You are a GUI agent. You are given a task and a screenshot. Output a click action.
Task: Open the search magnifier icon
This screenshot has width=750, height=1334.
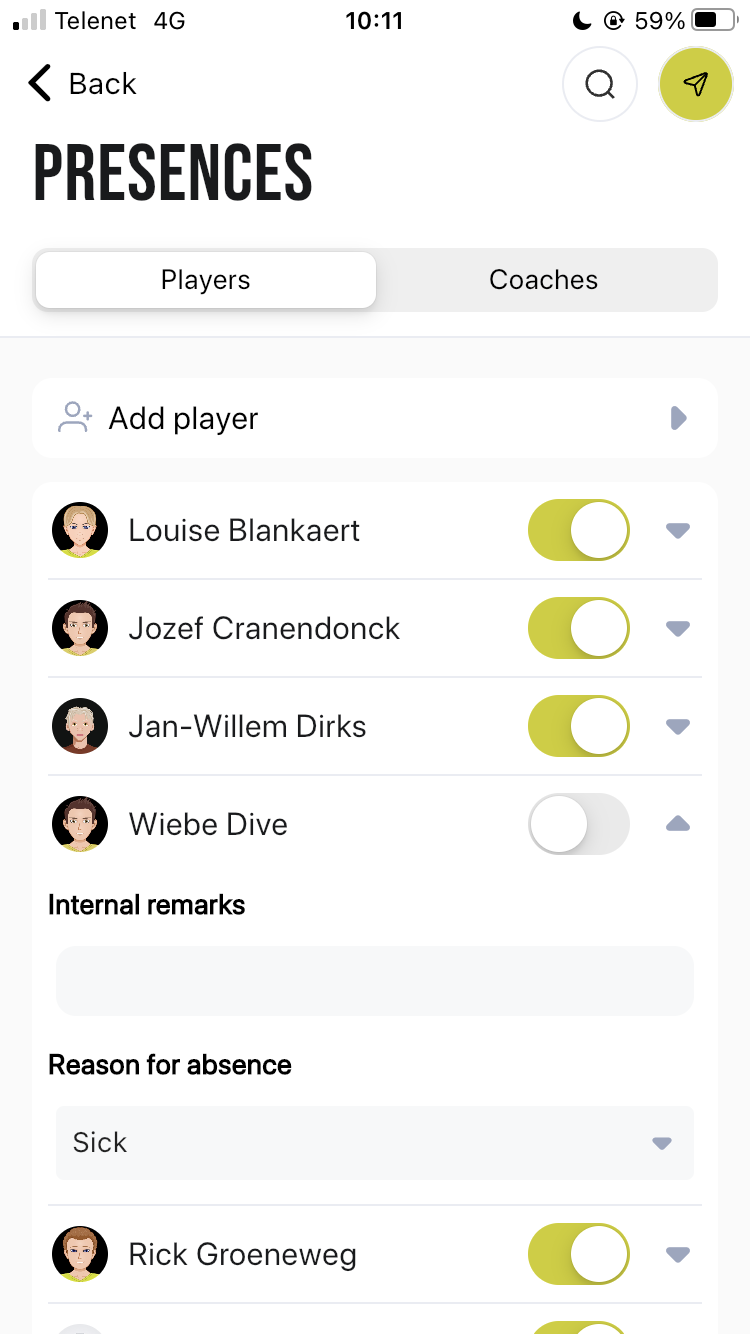pos(600,84)
